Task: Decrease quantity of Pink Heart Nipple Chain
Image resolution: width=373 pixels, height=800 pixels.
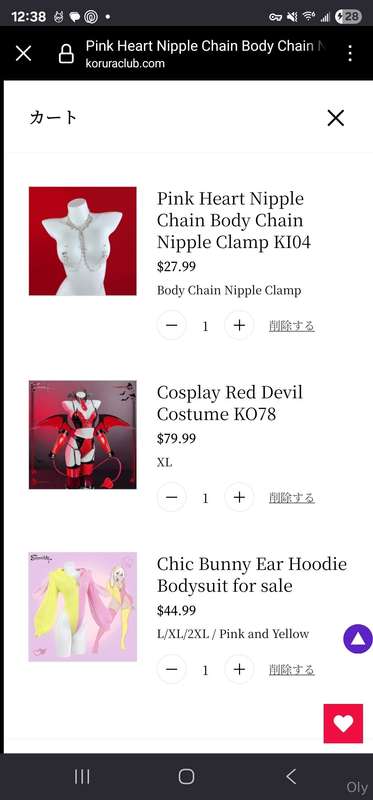Action: (172, 326)
